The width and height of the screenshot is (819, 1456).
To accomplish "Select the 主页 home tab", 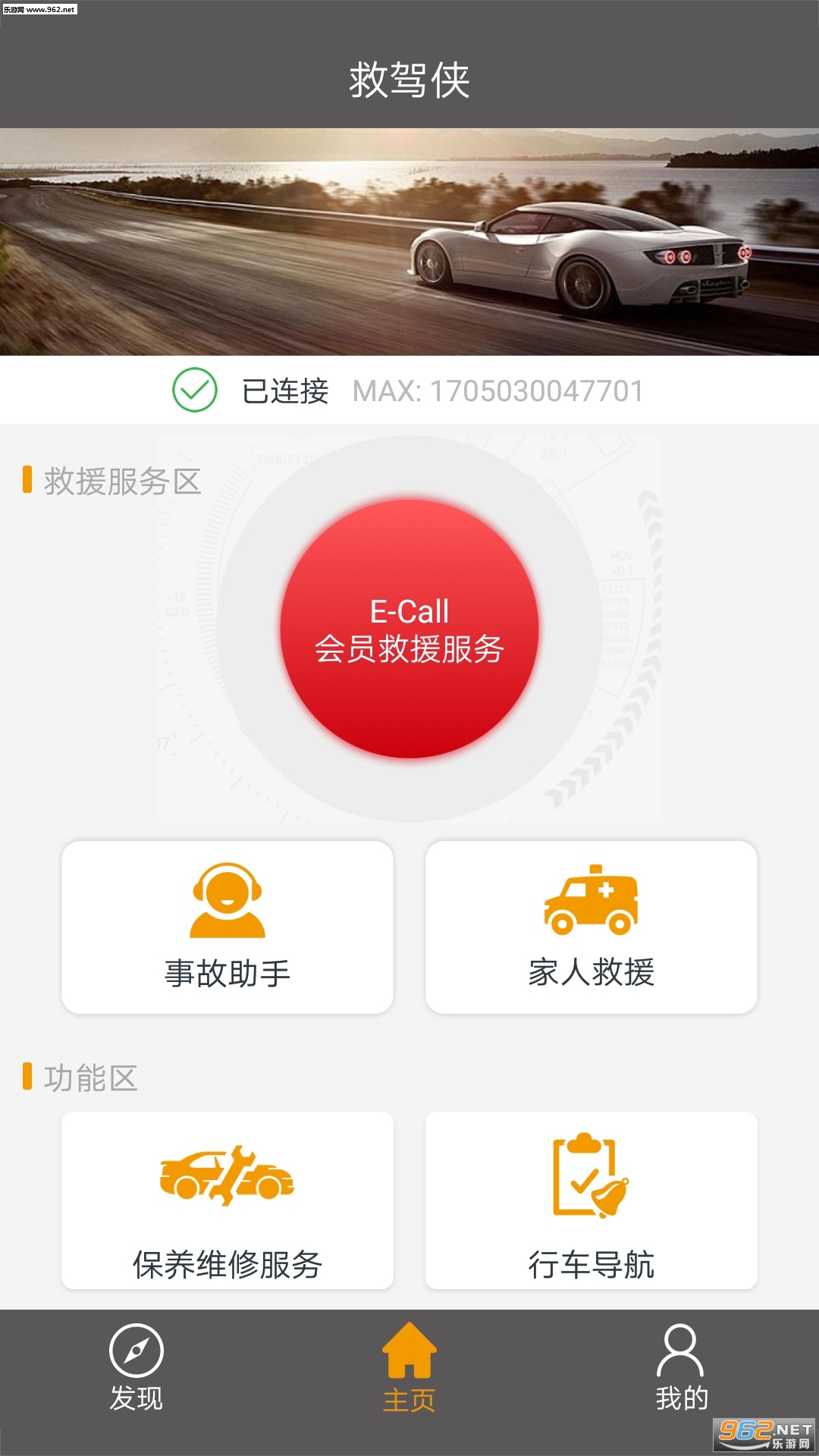I will tap(409, 1367).
